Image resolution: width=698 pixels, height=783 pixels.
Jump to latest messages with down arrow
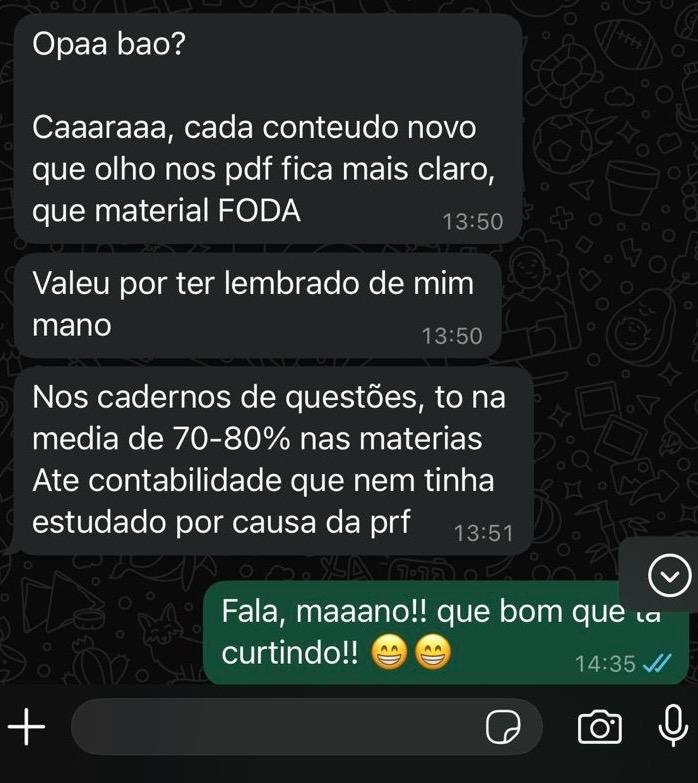[x=669, y=575]
